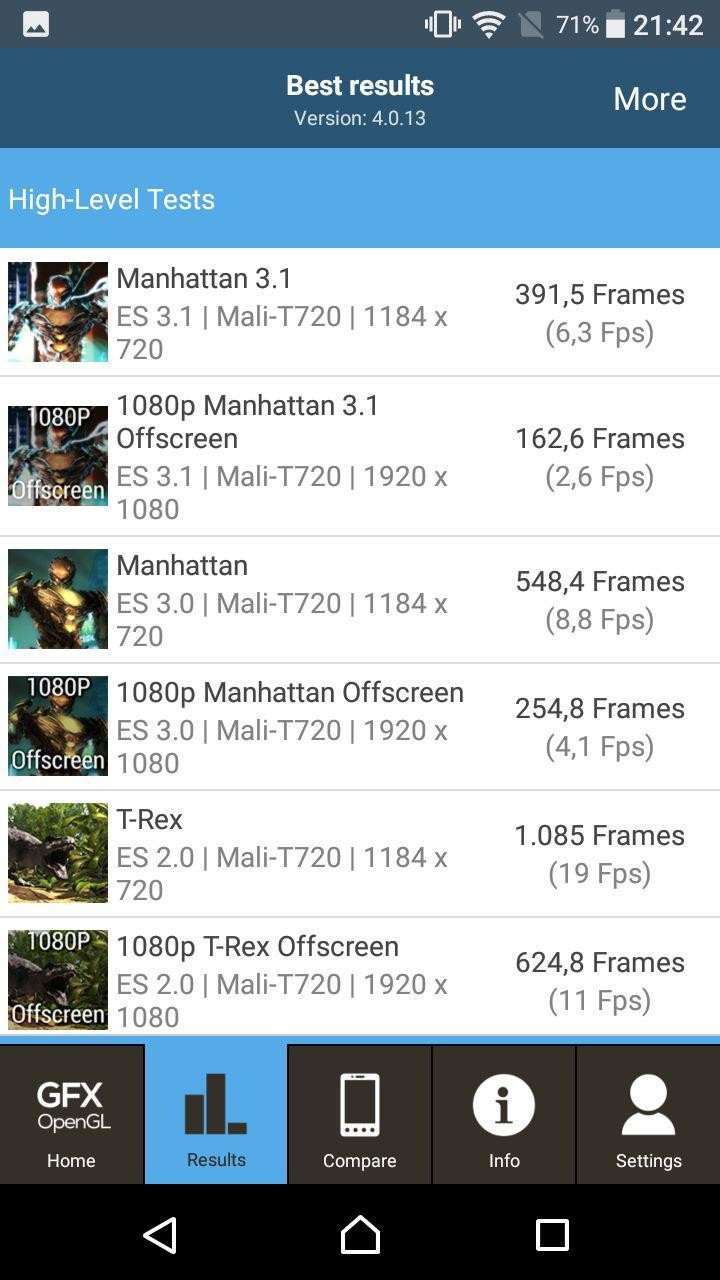720x1280 pixels.
Task: Tap the More button in the header
Action: 649,98
